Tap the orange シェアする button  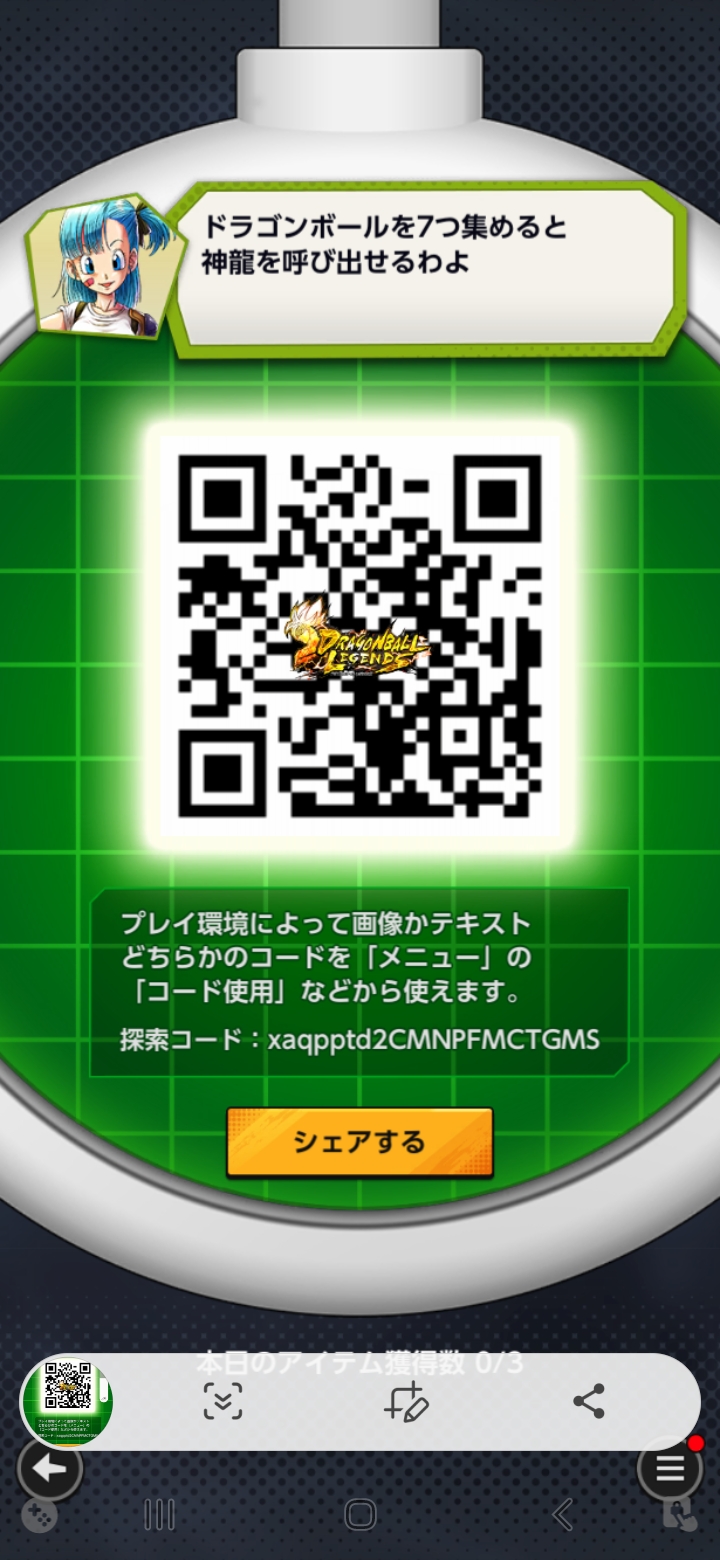pos(360,1141)
